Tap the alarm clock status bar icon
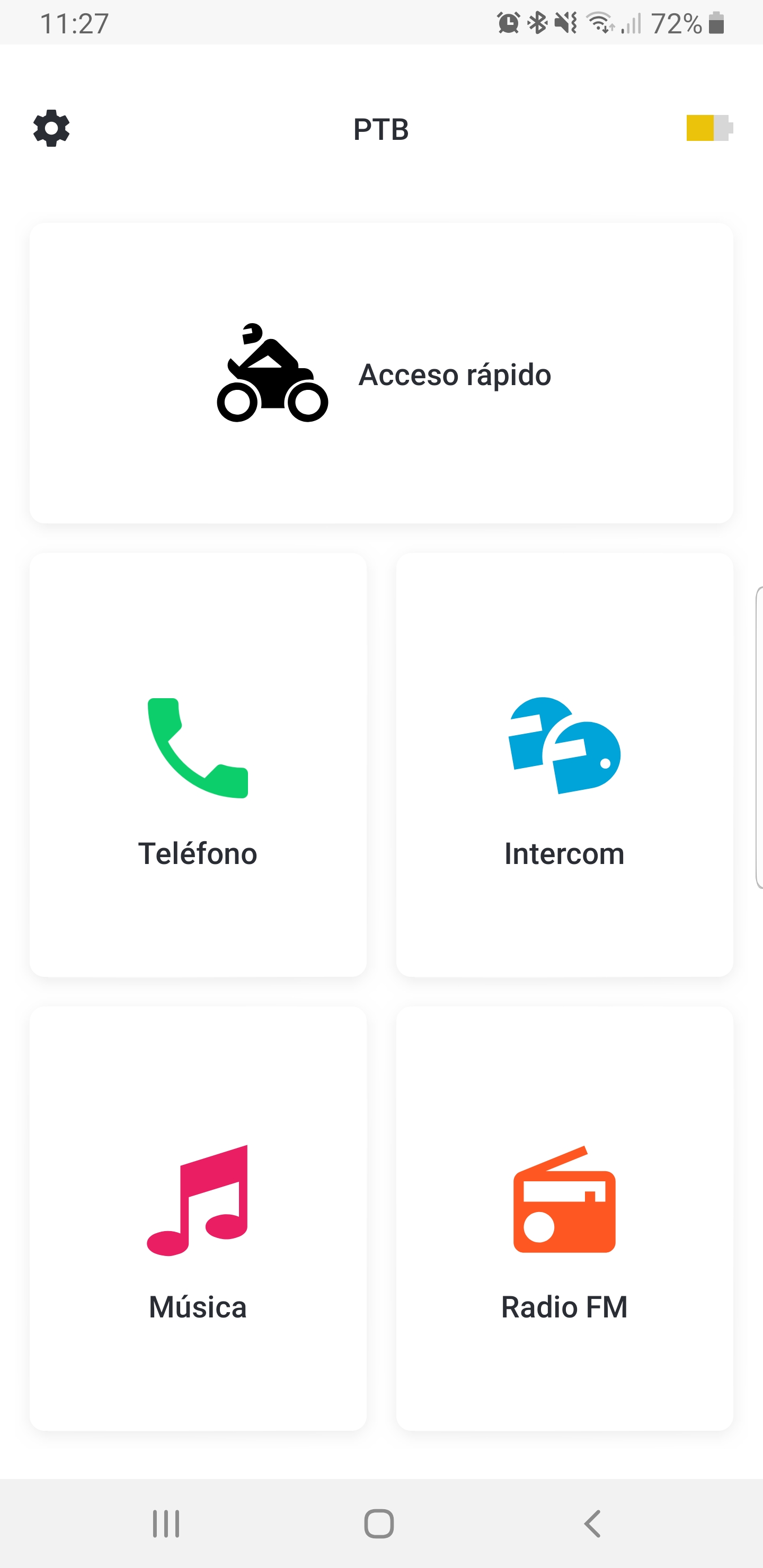 click(x=507, y=23)
